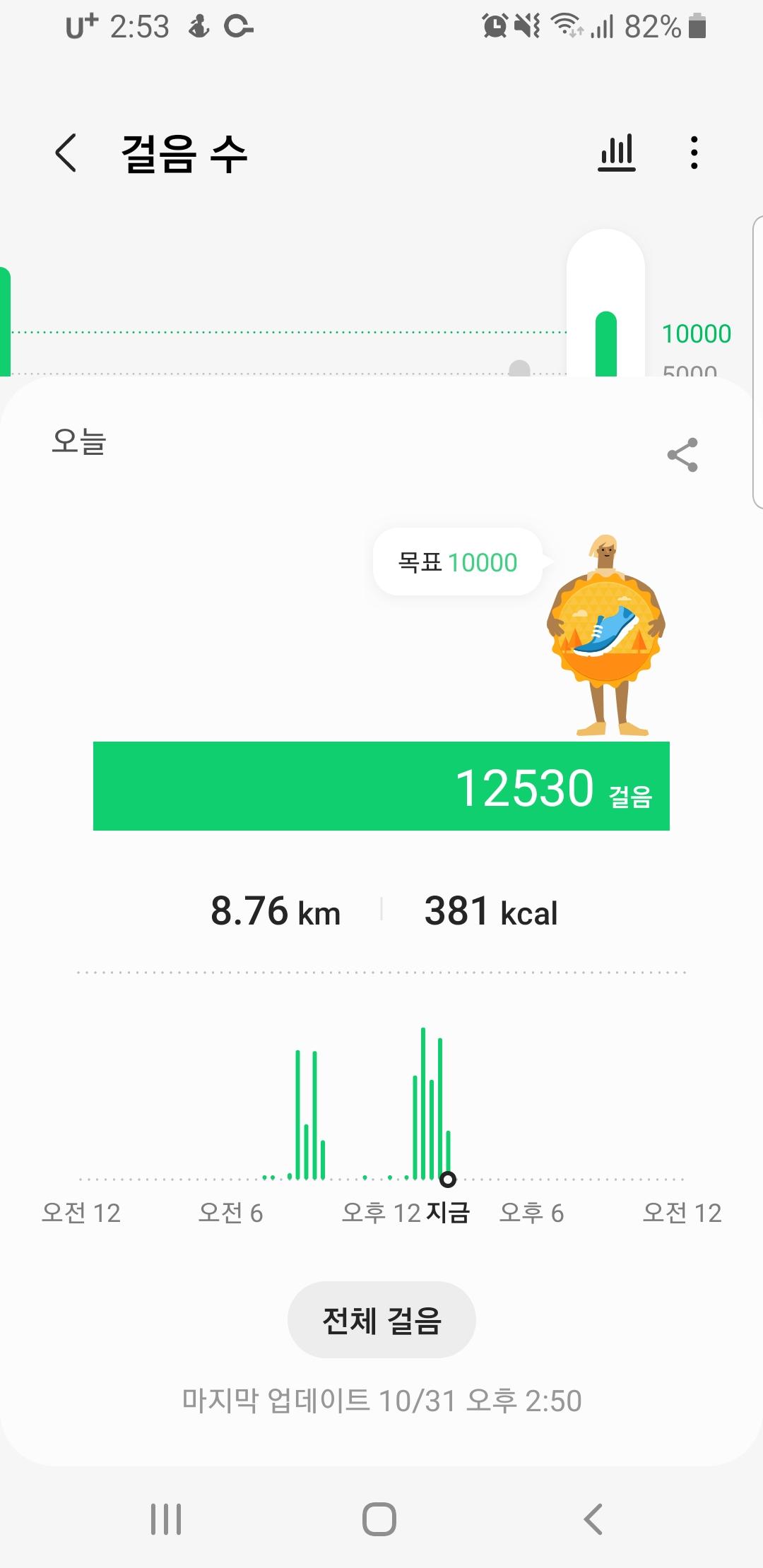Open the step trends chart icon
This screenshot has width=763, height=1568.
tap(617, 153)
